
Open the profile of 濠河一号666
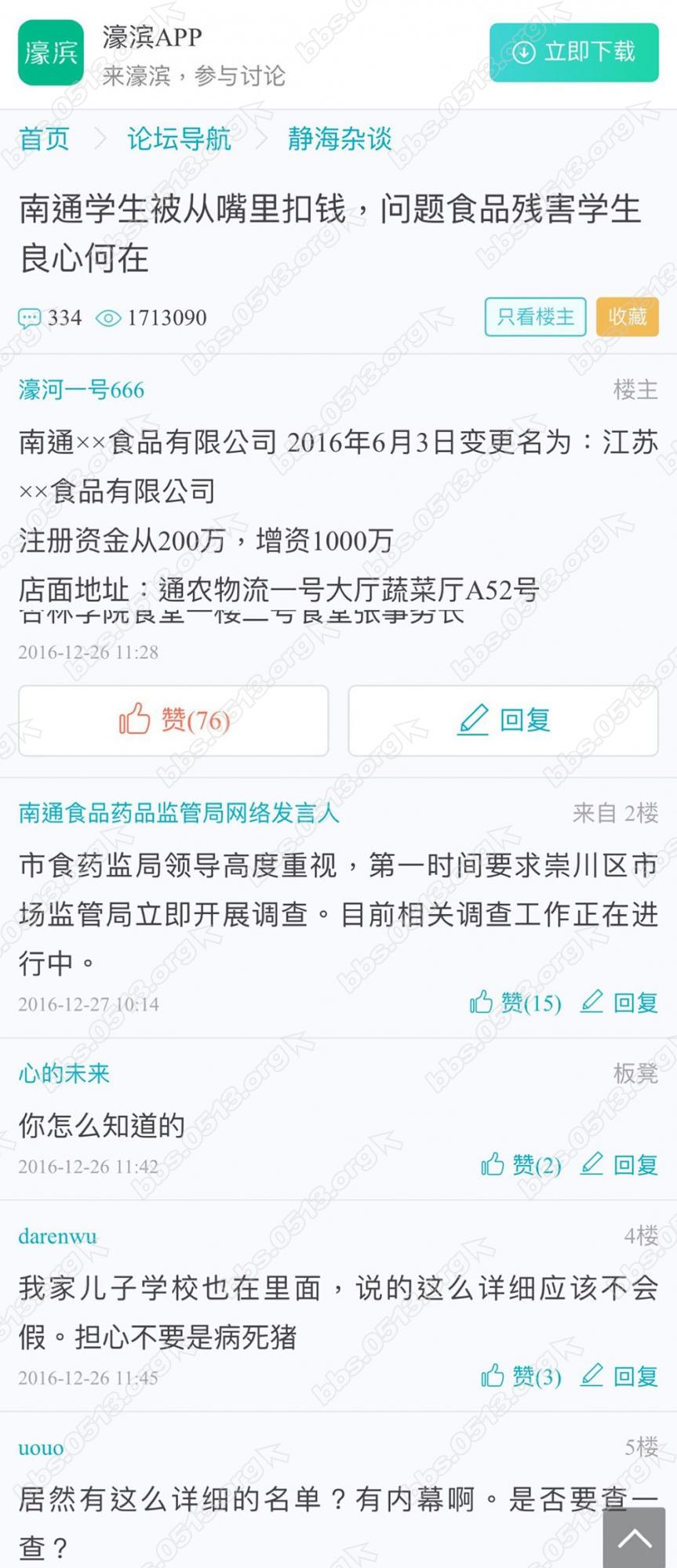(x=82, y=390)
